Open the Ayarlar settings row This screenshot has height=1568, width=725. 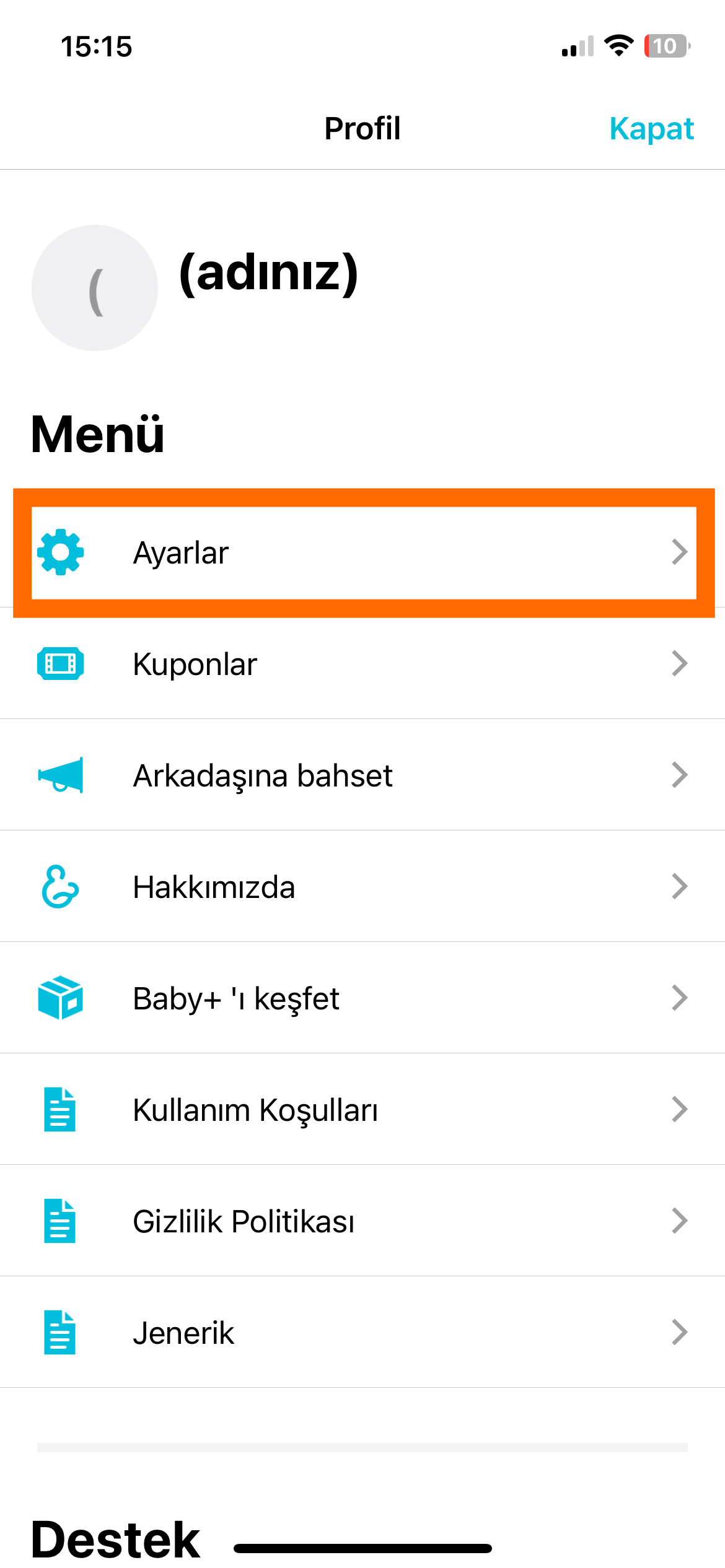(362, 552)
